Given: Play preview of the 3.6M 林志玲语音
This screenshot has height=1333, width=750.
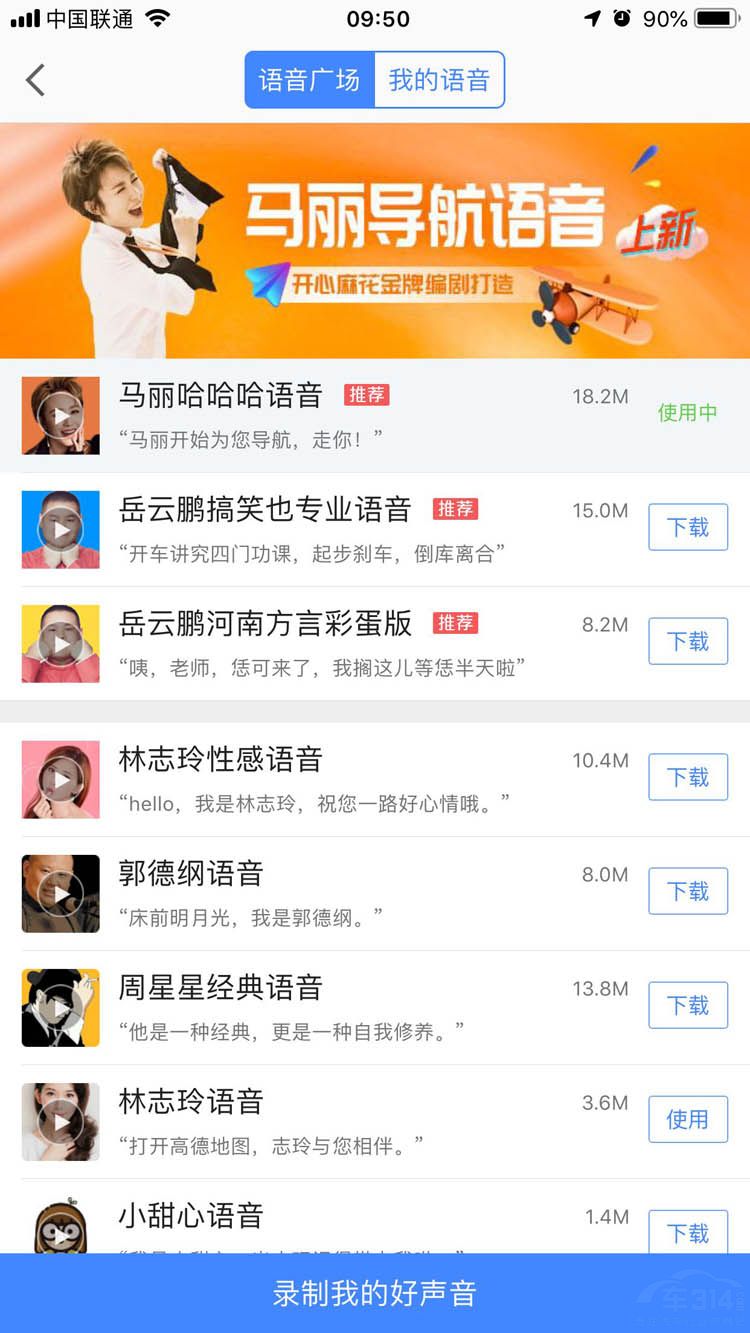Looking at the screenshot, I should click(x=61, y=1122).
